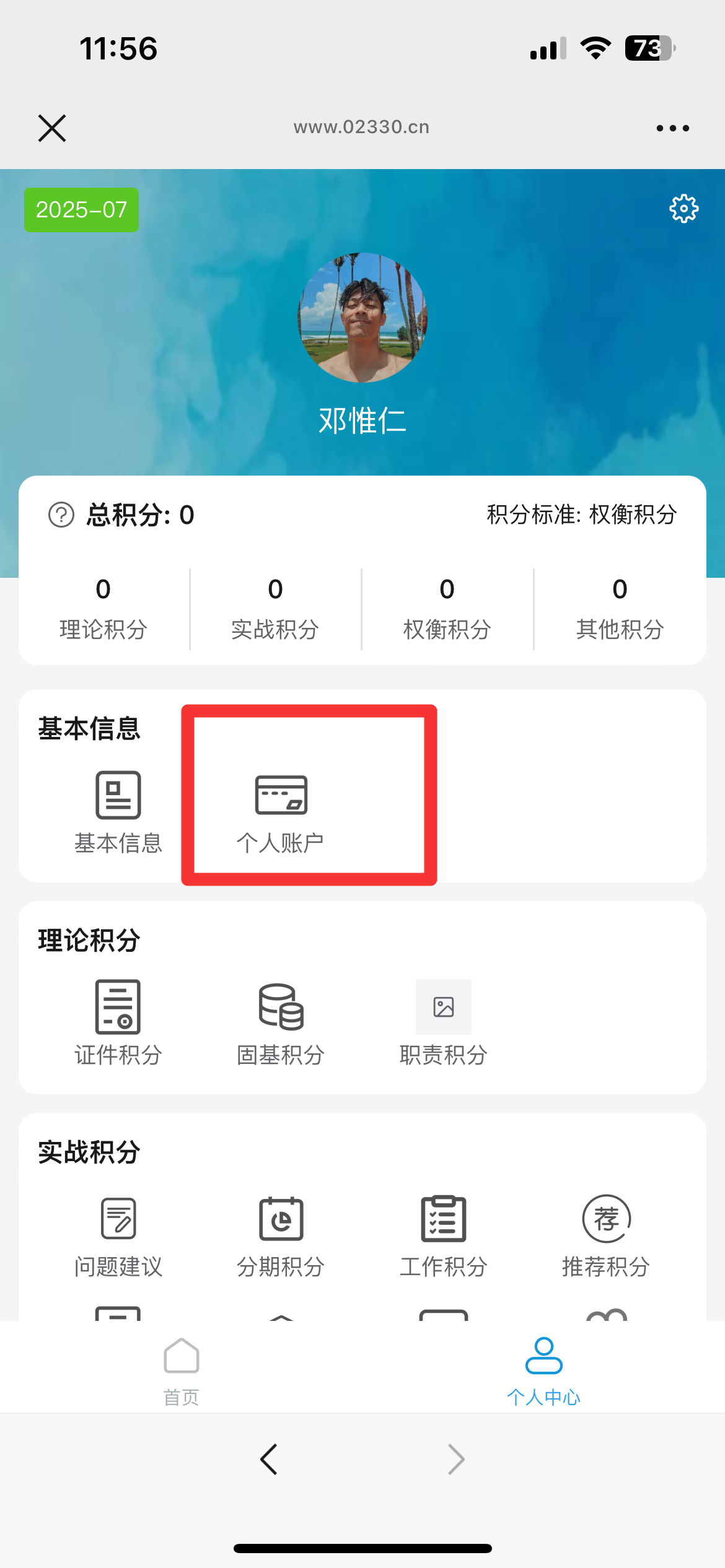Image resolution: width=725 pixels, height=1568 pixels.
Task: Go back with browser back arrow
Action: coord(269,1459)
